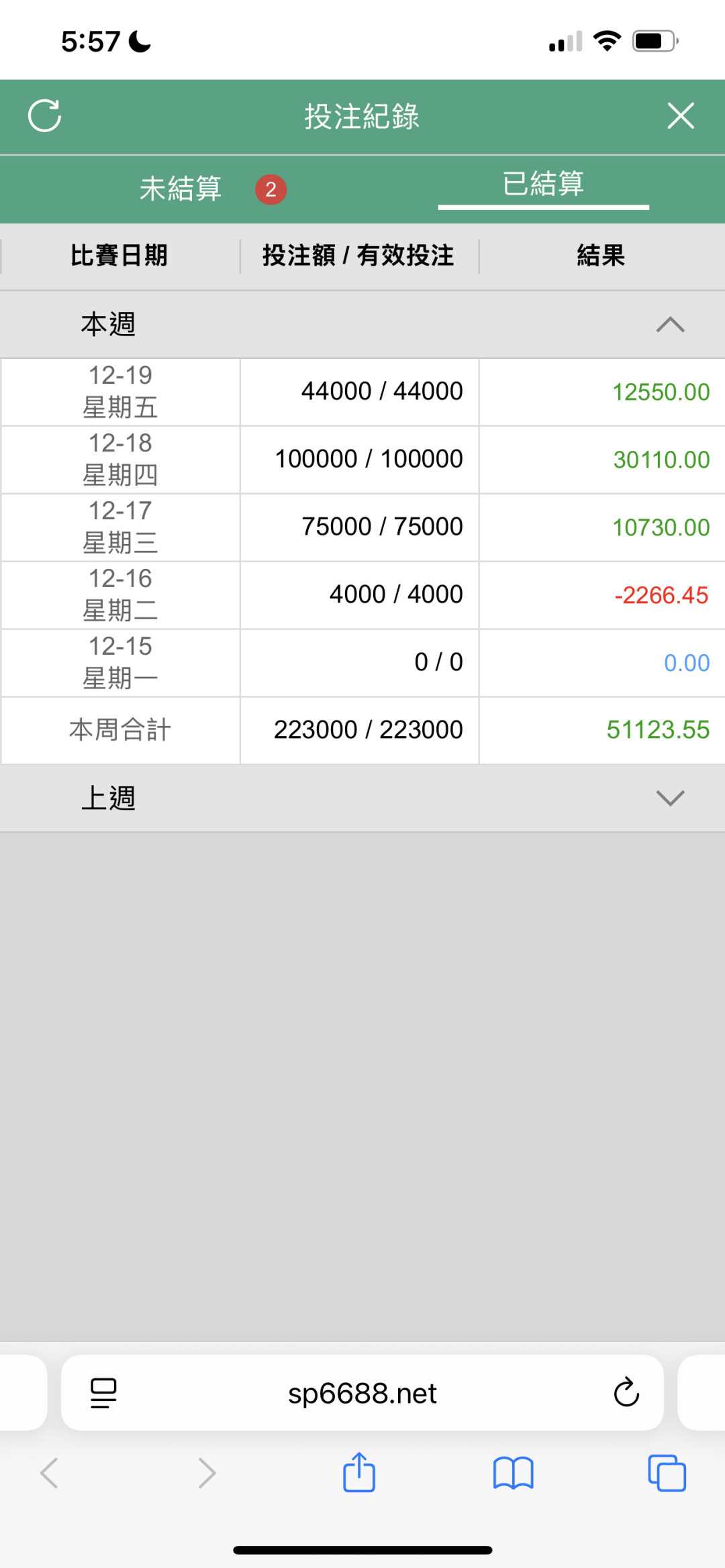View the 12-18 星期四 bet details
The height and width of the screenshot is (1568, 725).
pos(362,460)
